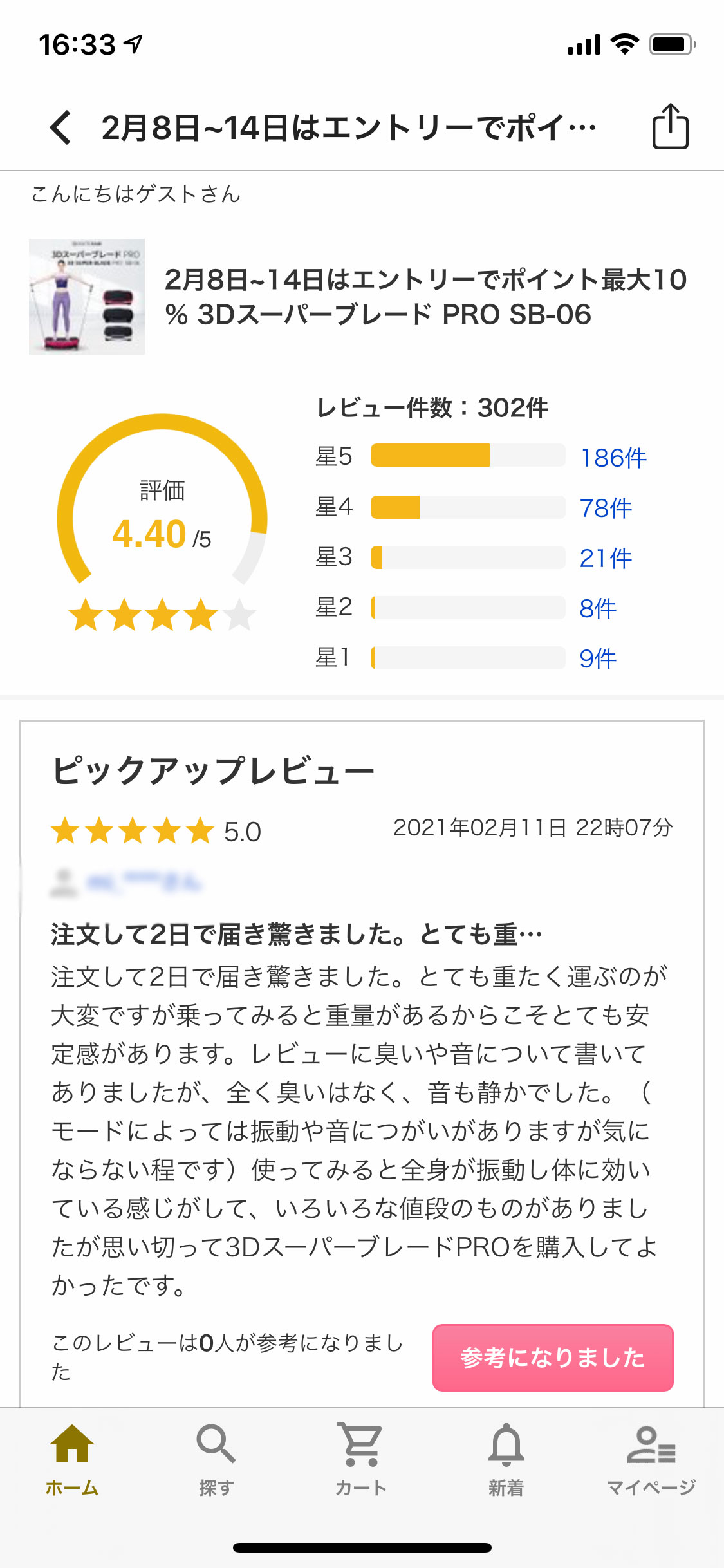Viewport: 724px width, 1568px height.
Task: Filter reviews by 星5 186件
Action: click(613, 458)
